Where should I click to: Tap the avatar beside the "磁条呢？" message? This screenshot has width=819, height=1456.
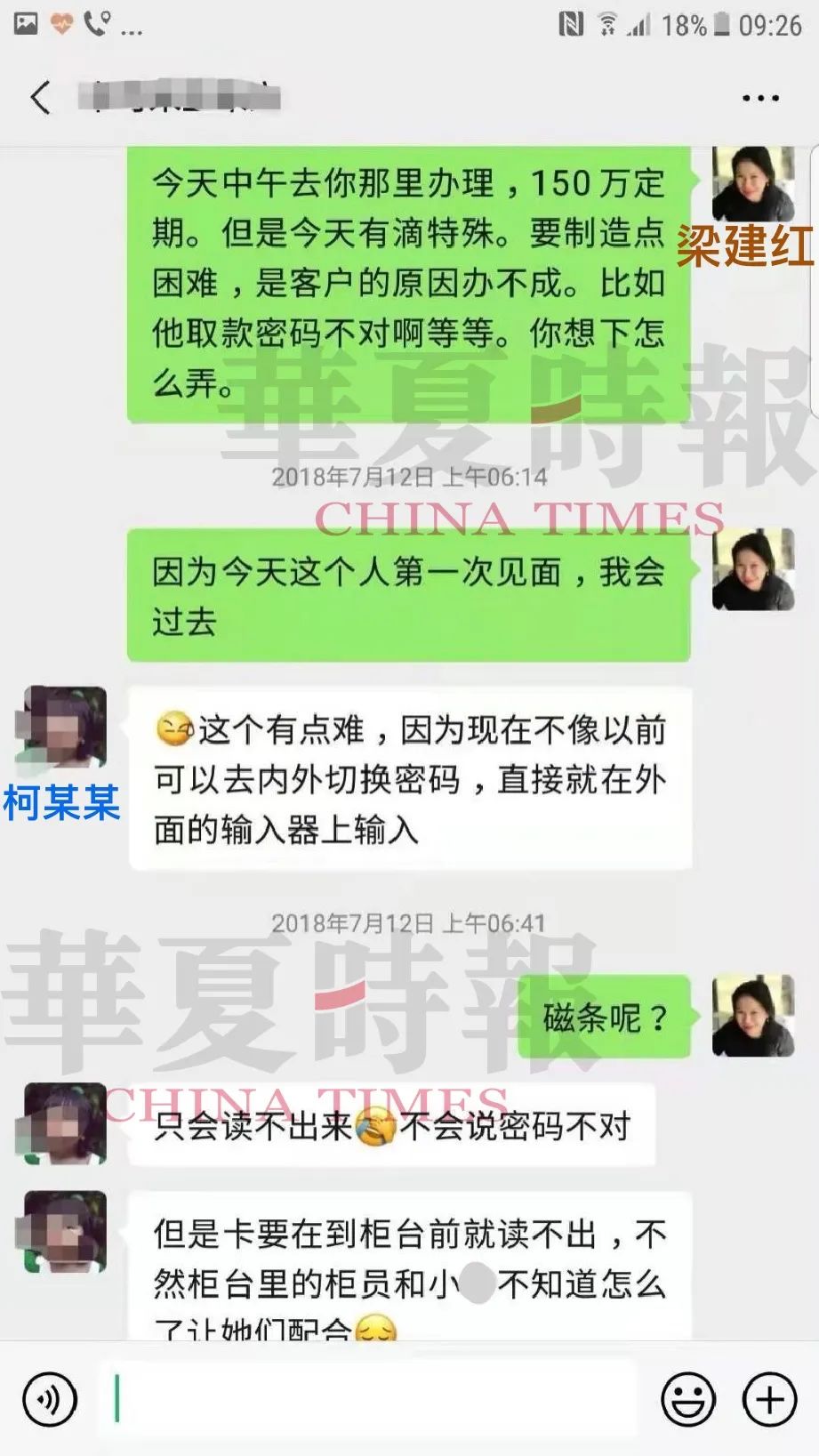click(753, 1016)
